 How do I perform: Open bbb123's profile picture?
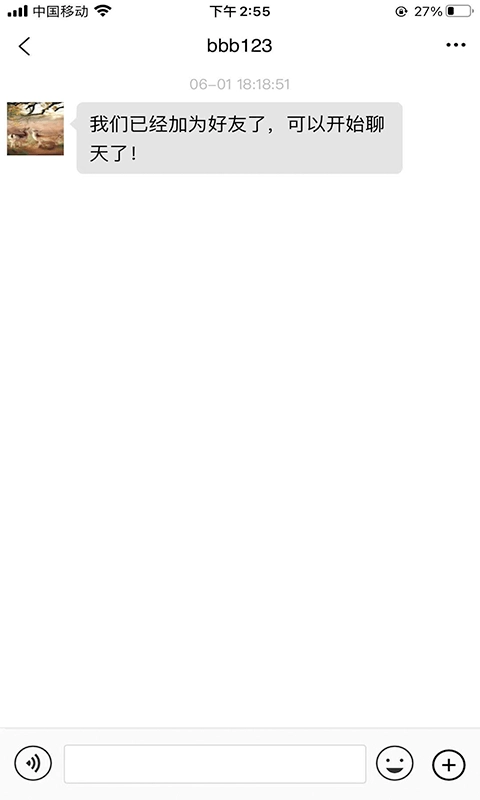click(35, 129)
